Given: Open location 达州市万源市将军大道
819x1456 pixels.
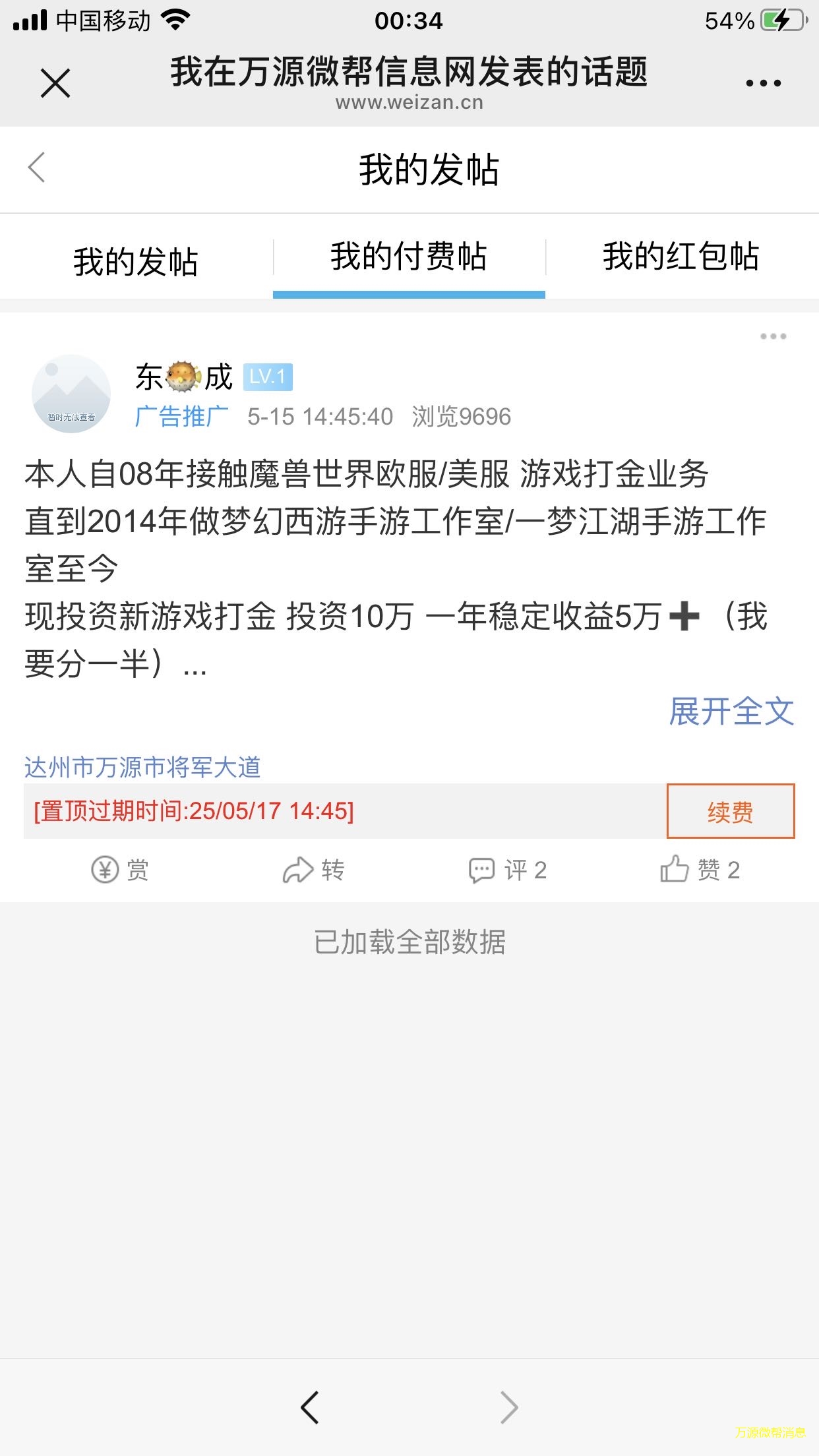Looking at the screenshot, I should (142, 767).
